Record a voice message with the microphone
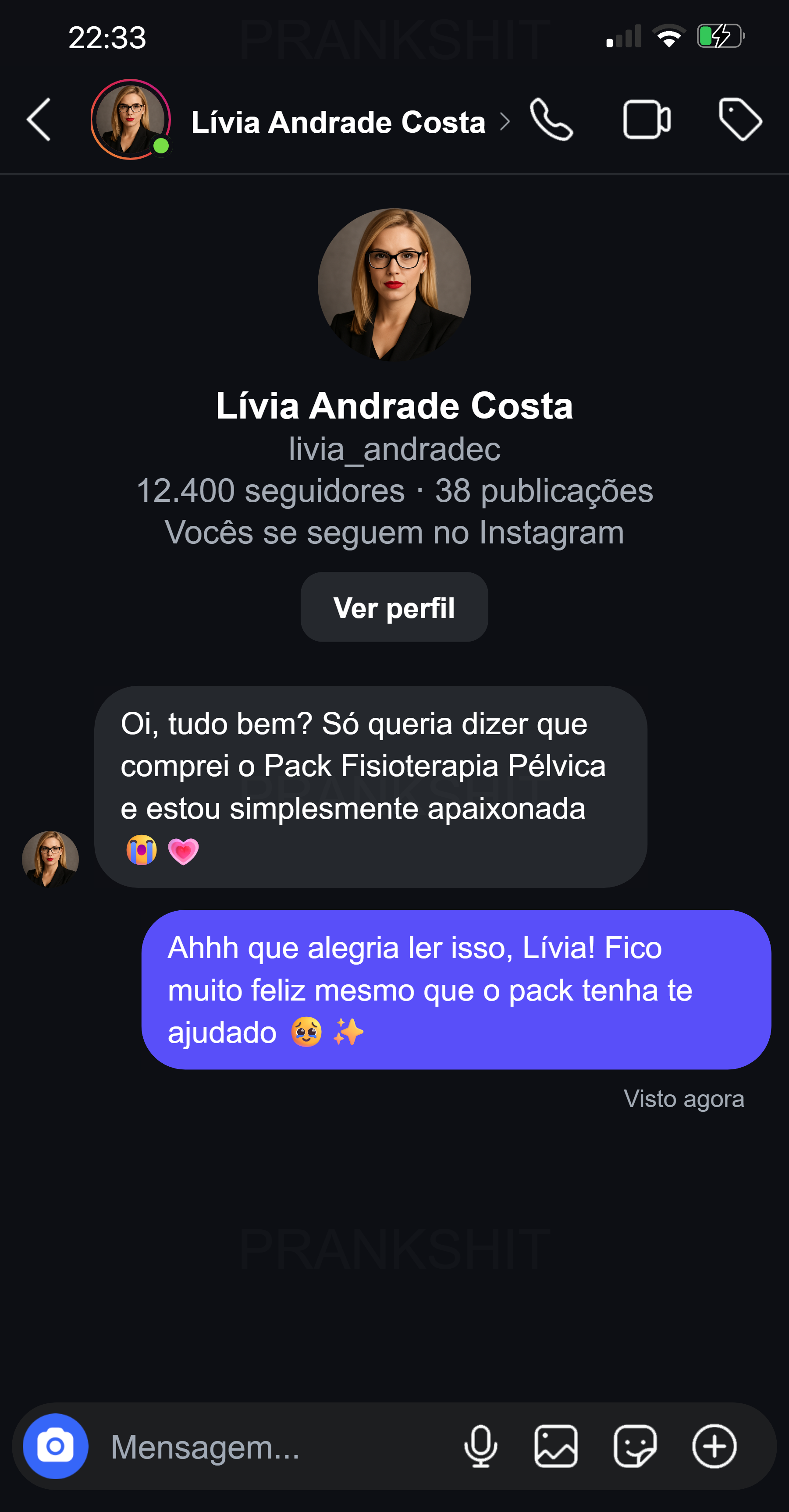 pyautogui.click(x=481, y=1446)
